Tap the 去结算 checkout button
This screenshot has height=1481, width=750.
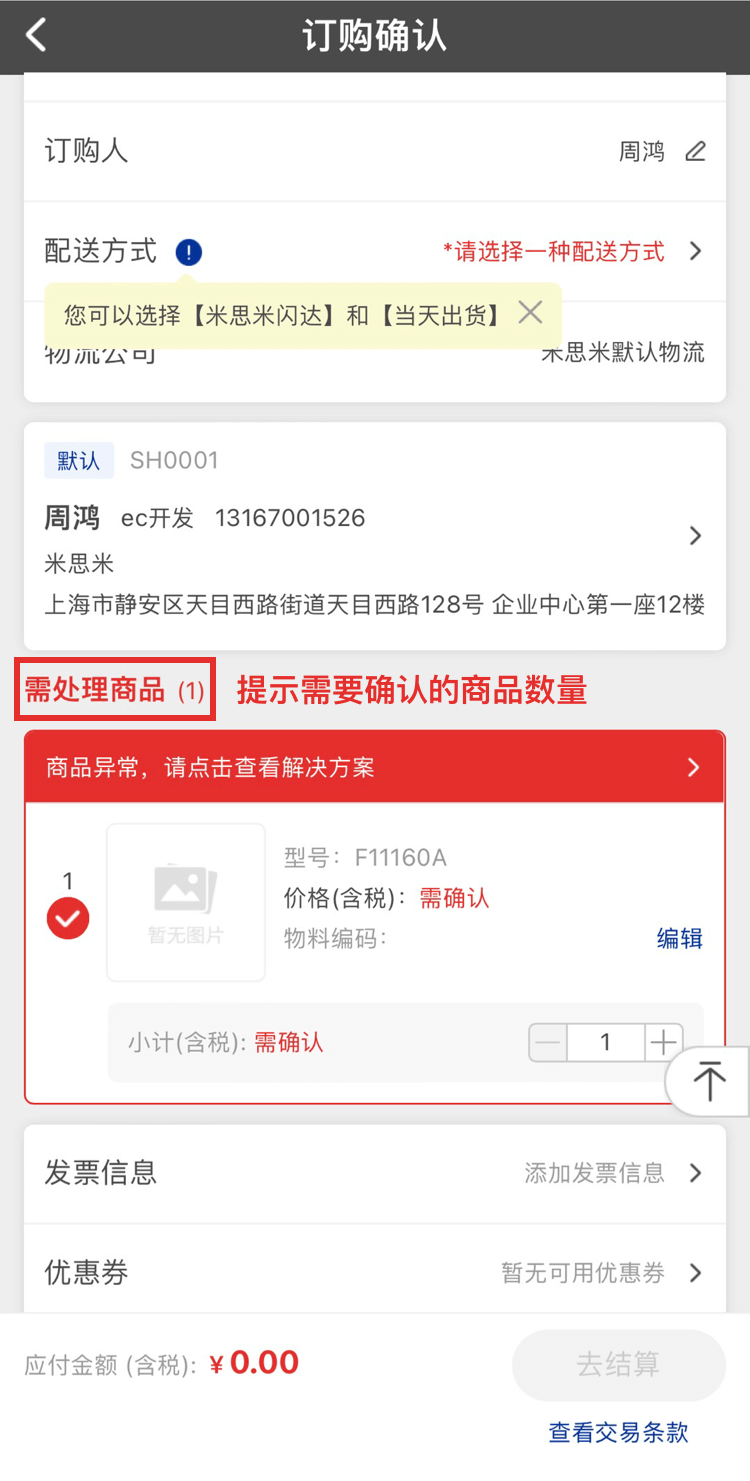pos(618,1364)
